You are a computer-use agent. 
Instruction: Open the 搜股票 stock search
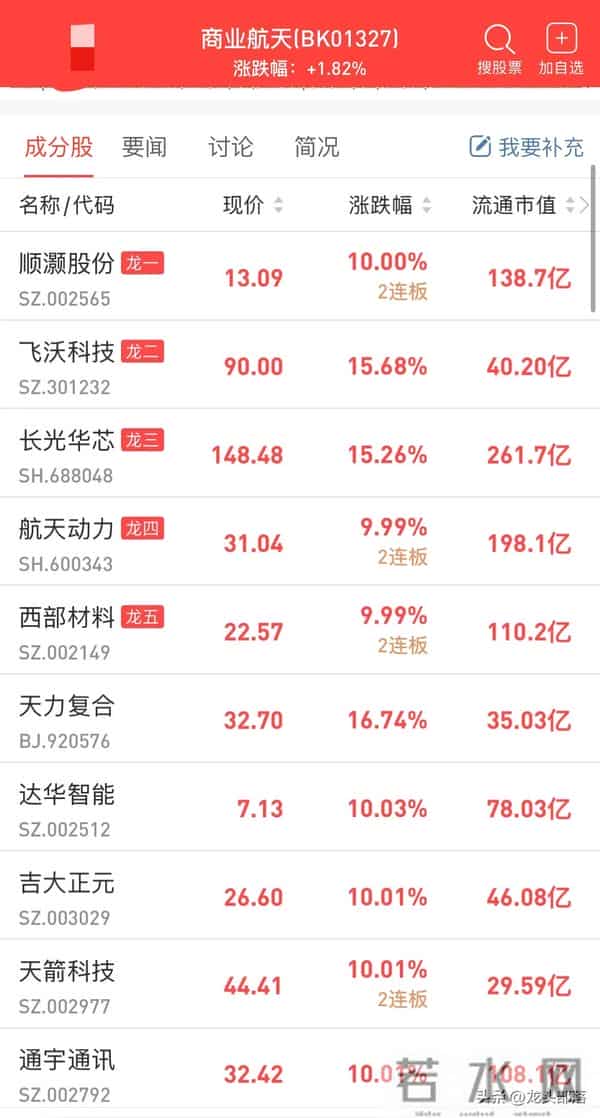pyautogui.click(x=499, y=50)
